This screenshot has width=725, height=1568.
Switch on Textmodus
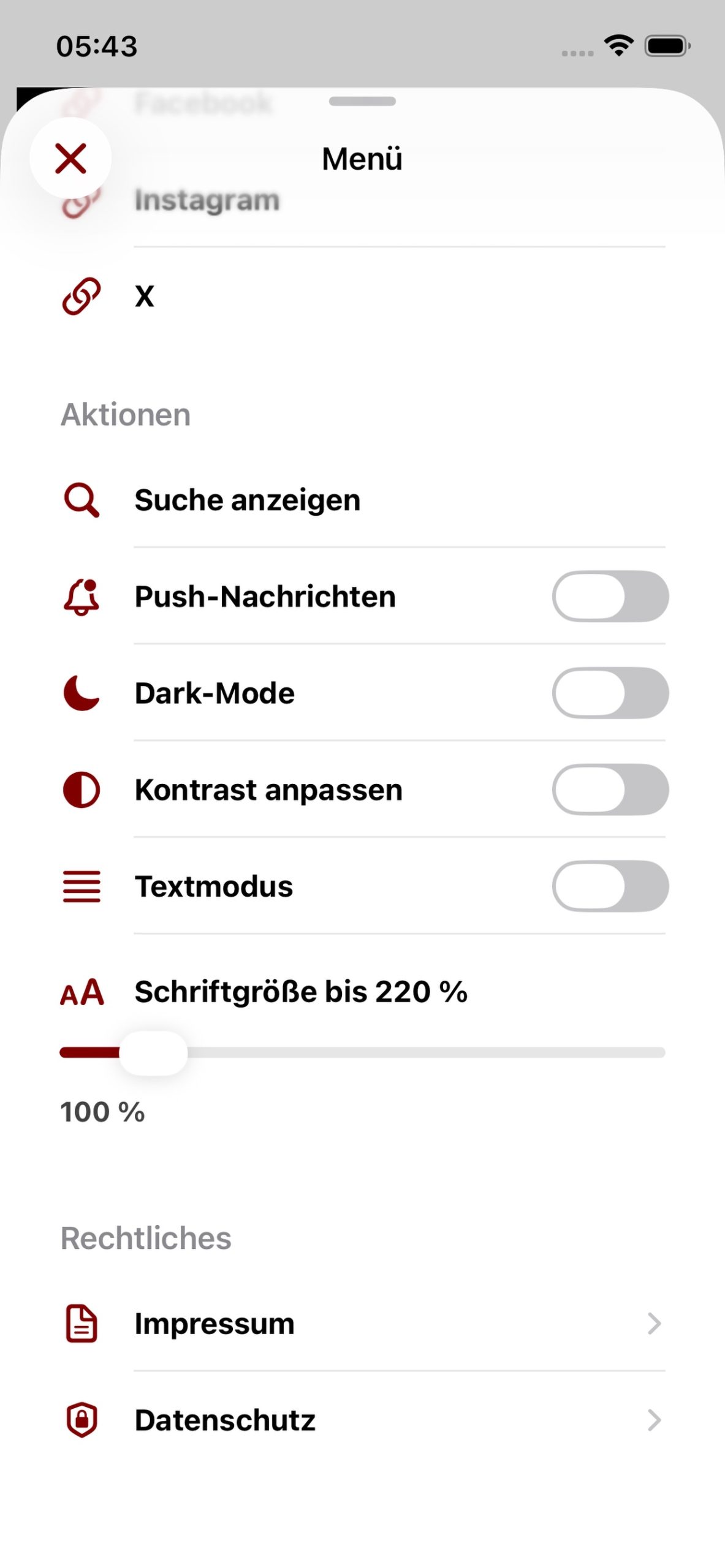point(610,886)
